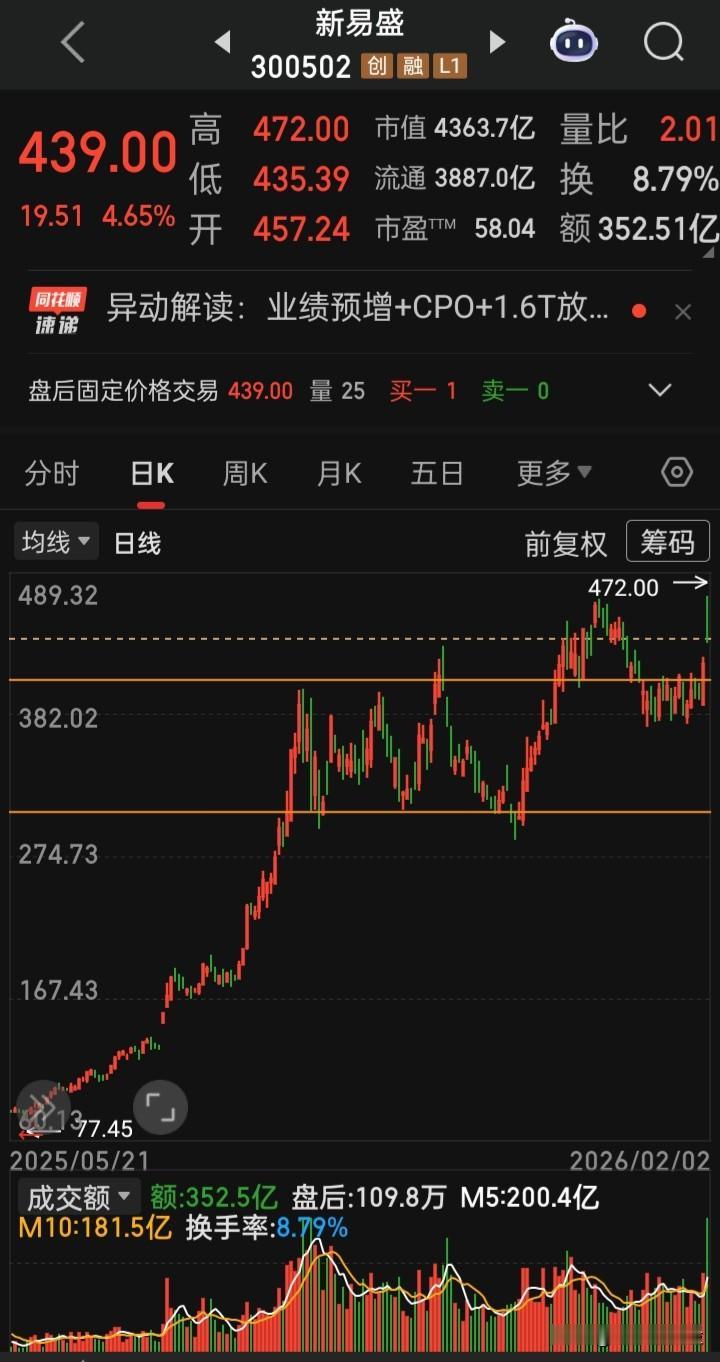This screenshot has height=1362, width=720.
Task: Enable the 日线 display option
Action: tap(138, 541)
